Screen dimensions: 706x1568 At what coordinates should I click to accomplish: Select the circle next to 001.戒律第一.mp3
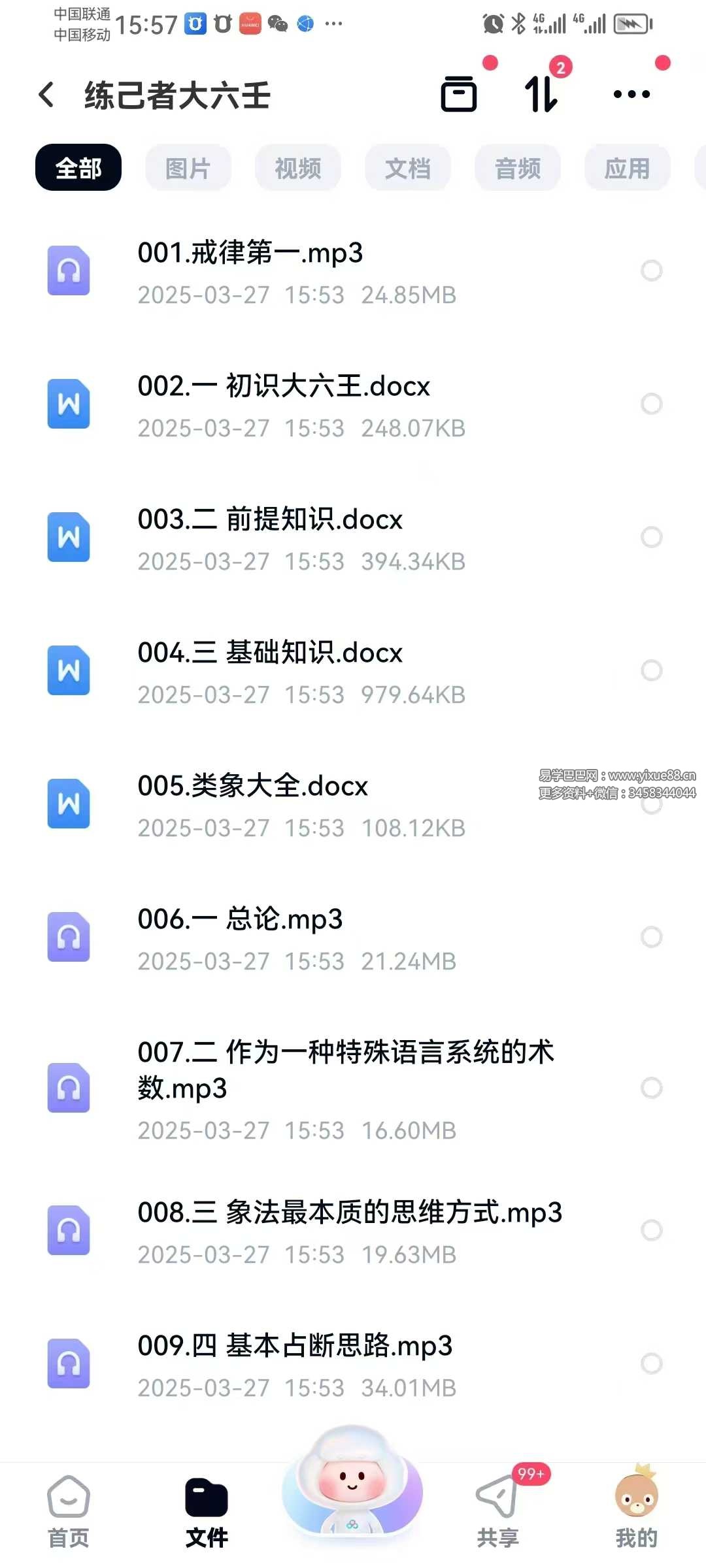[652, 270]
